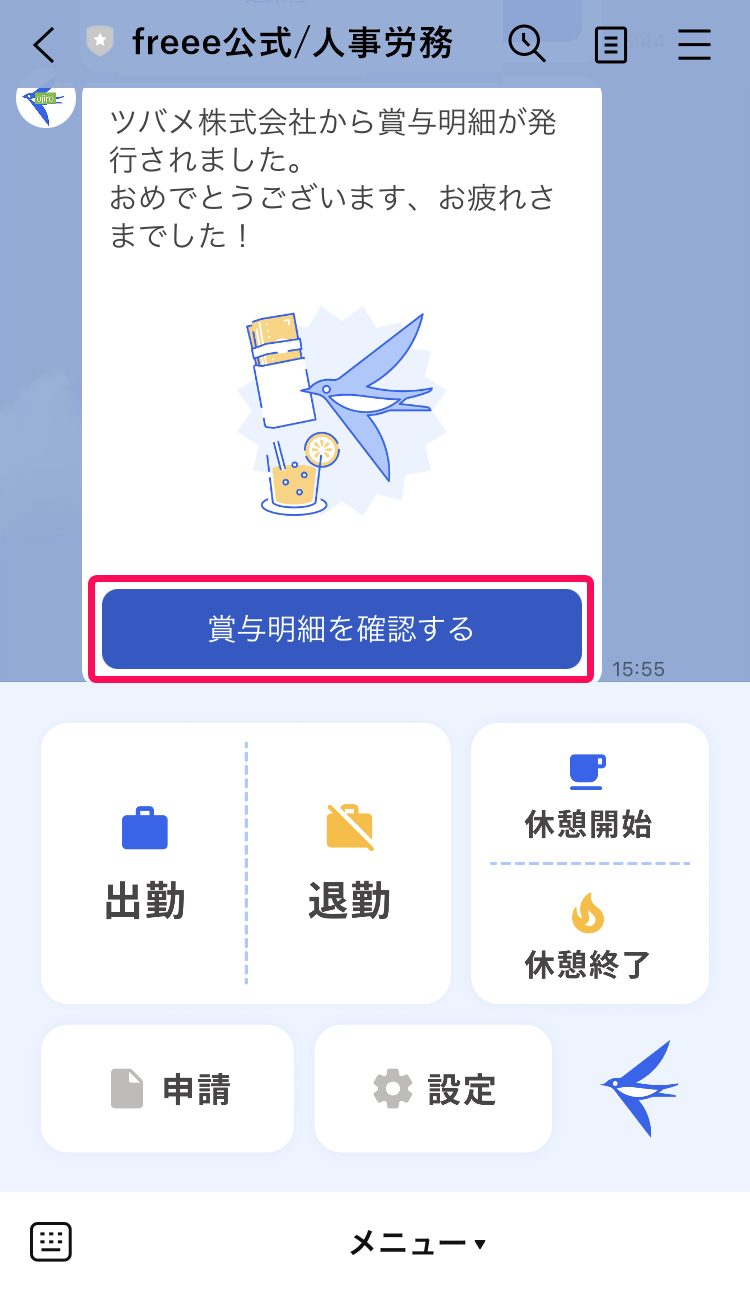Tap the 出勤 briefcase icon to clock in

point(143,829)
